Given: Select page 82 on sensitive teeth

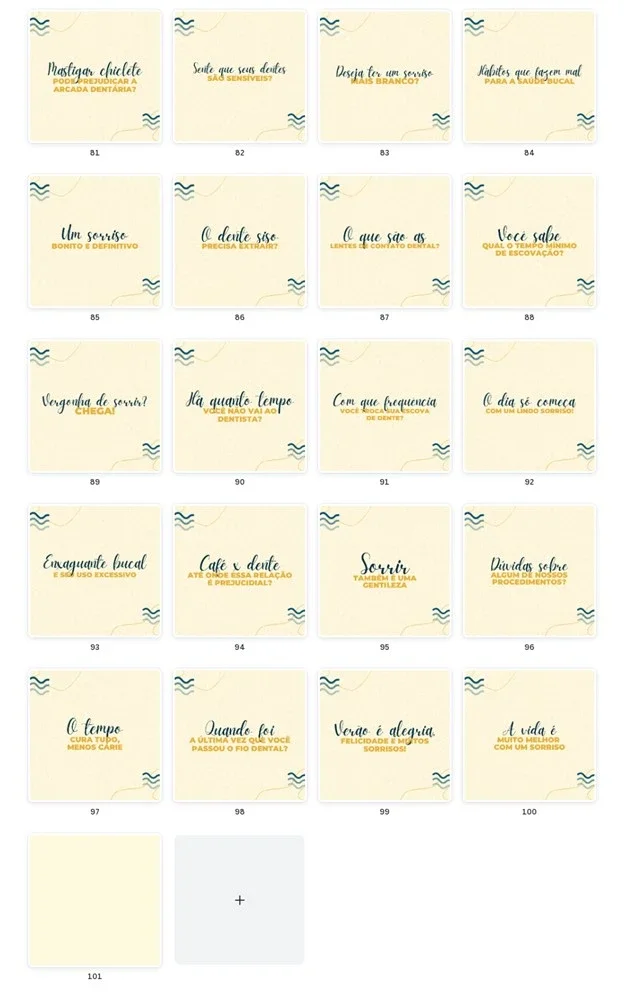Looking at the screenshot, I should [239, 77].
